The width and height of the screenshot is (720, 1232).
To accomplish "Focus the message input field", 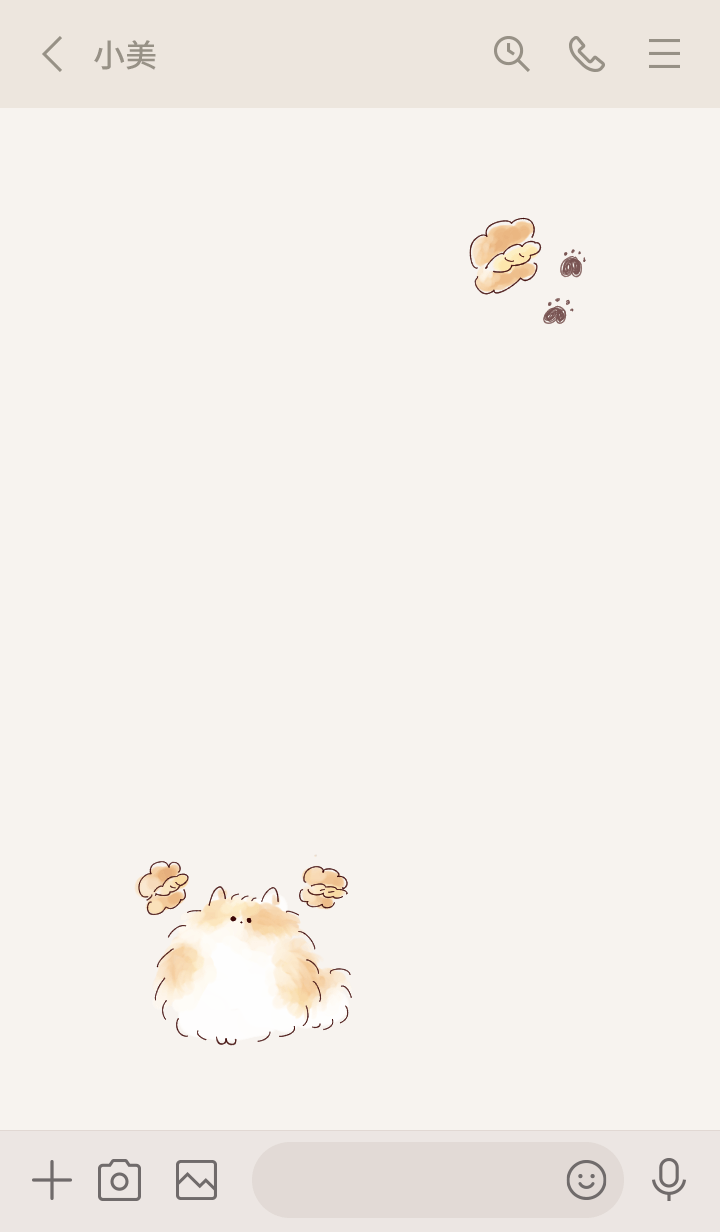I will pyautogui.click(x=405, y=1180).
